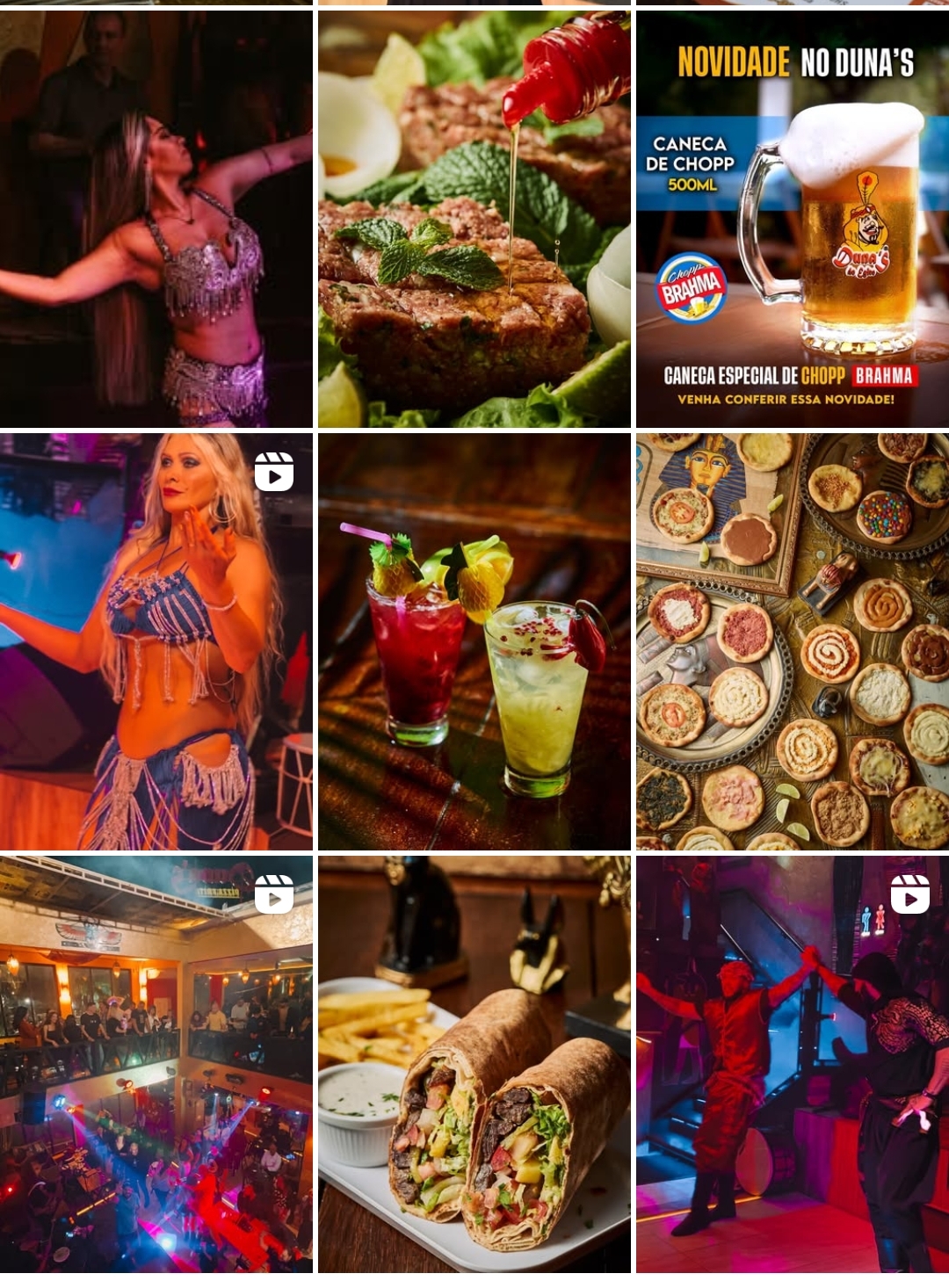Image resolution: width=949 pixels, height=1288 pixels.
Task: Open the Novidade no Duna's chopp post
Action: point(792,219)
